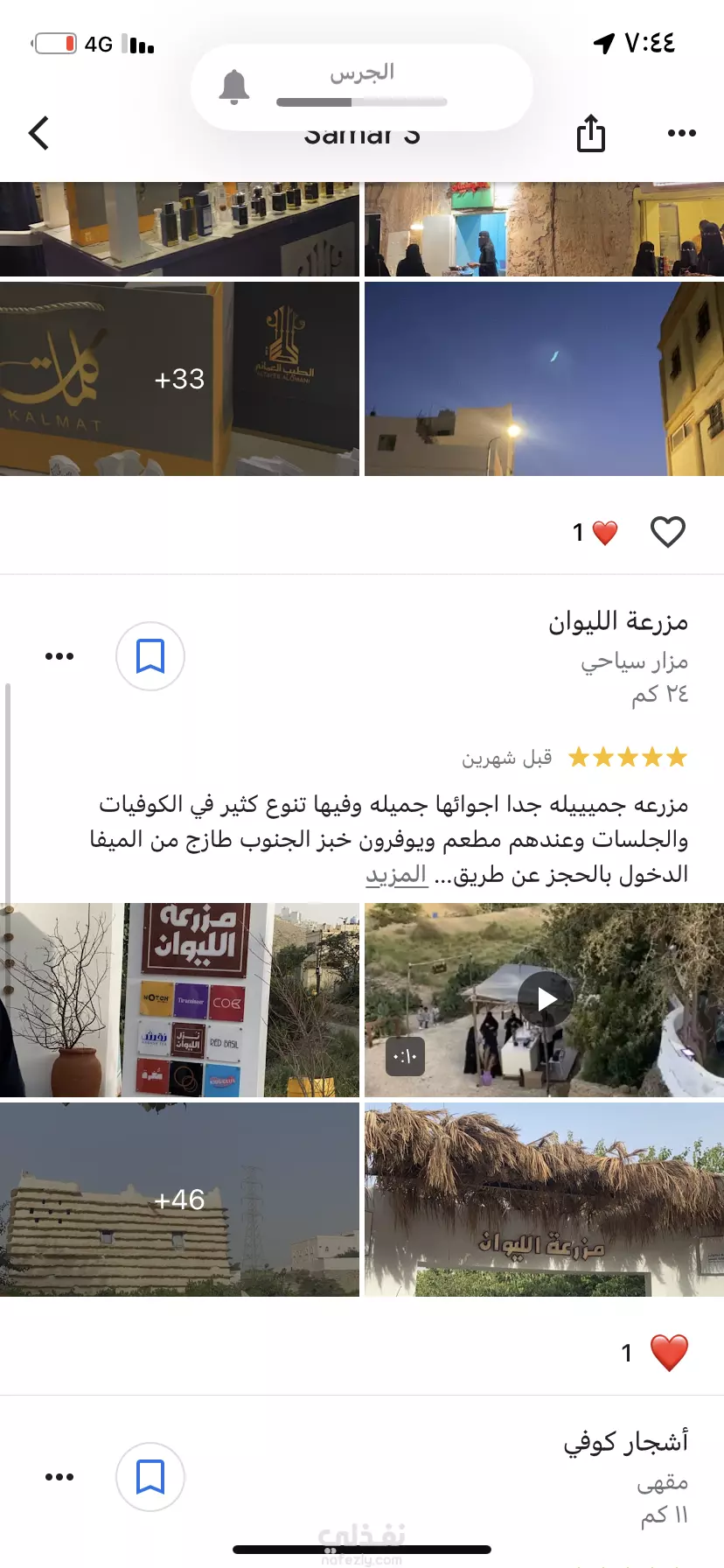
Task: Open مزرعة الليوان sign board photo
Action: [179, 1000]
